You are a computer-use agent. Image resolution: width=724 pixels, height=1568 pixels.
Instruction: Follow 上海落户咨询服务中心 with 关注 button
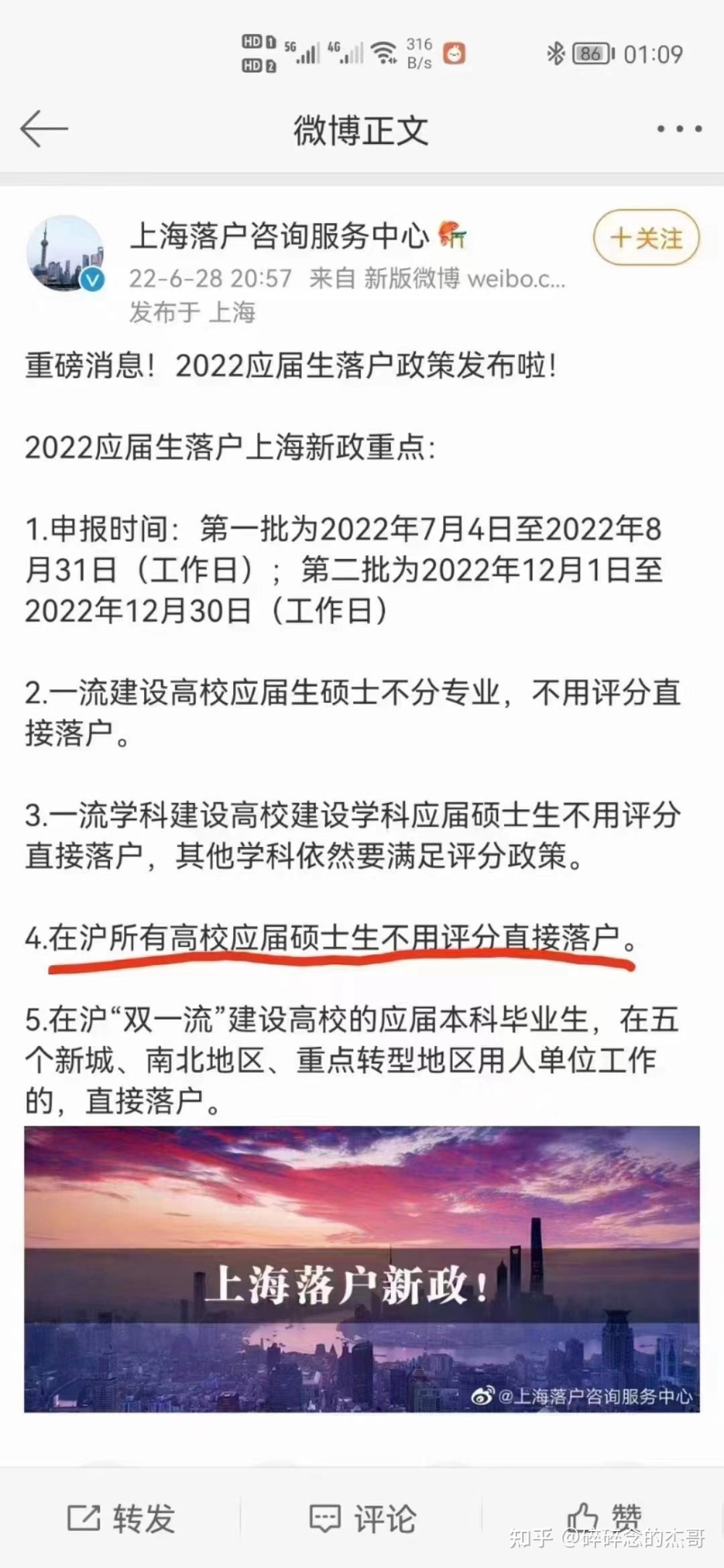coord(647,237)
